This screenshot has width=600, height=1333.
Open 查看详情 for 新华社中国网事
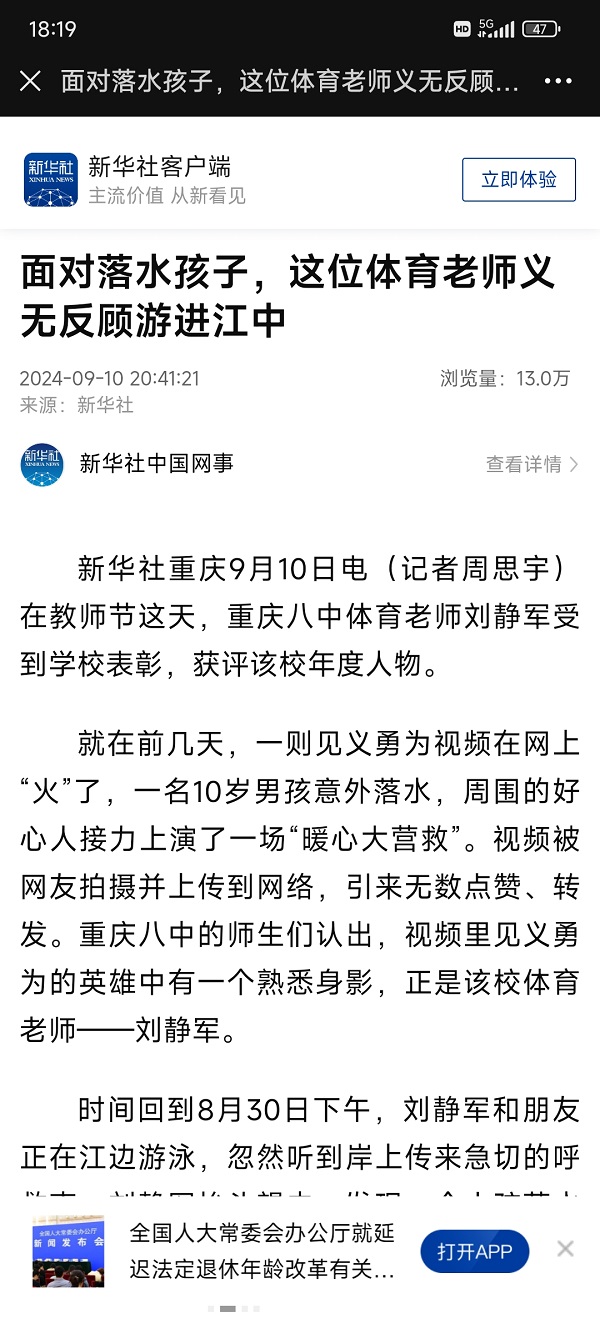click(x=532, y=464)
